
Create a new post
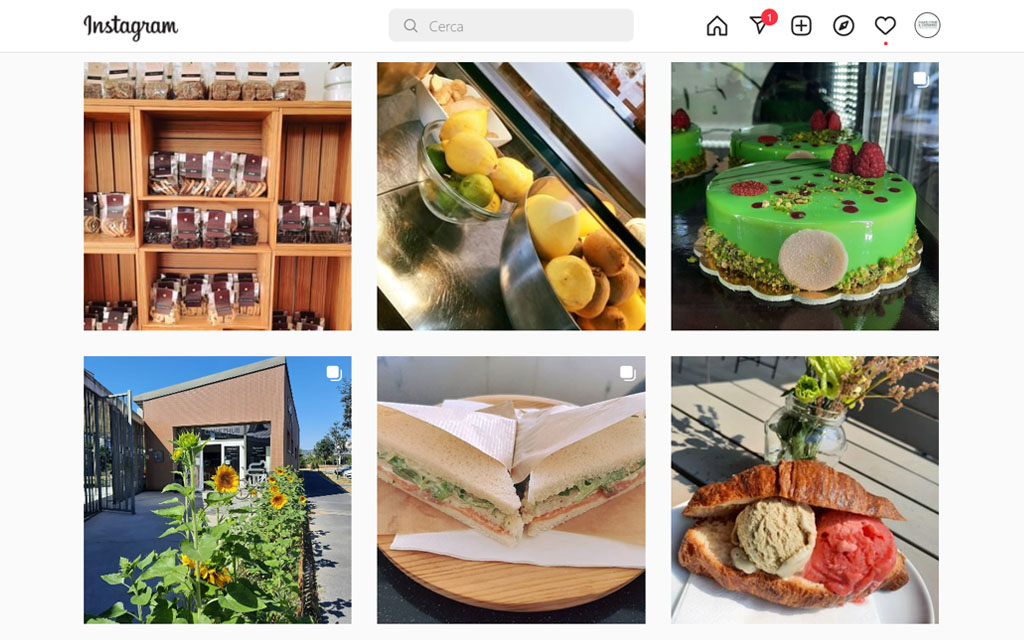[801, 26]
